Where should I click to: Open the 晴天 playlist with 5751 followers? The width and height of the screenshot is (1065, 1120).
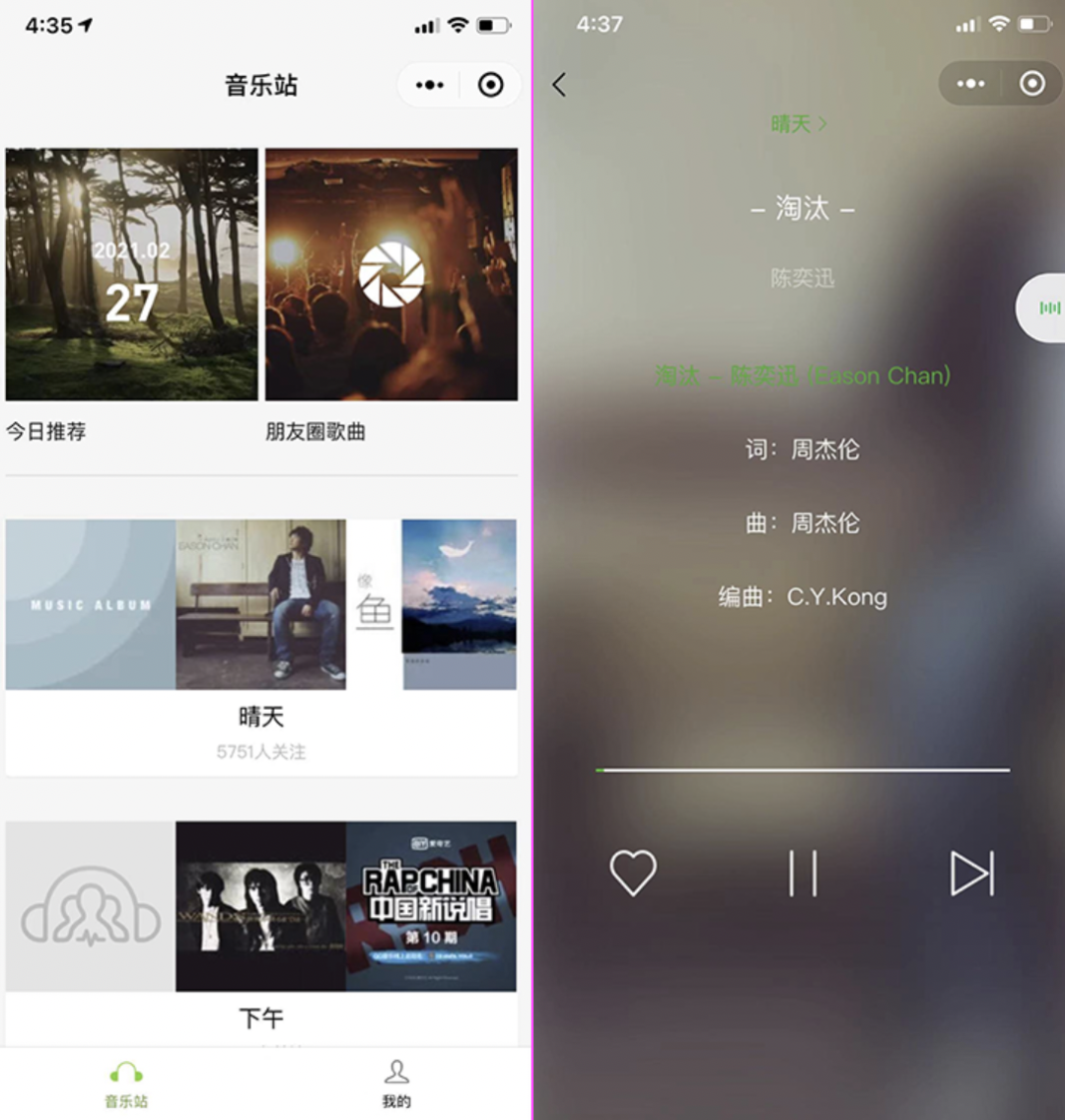pyautogui.click(x=260, y=645)
